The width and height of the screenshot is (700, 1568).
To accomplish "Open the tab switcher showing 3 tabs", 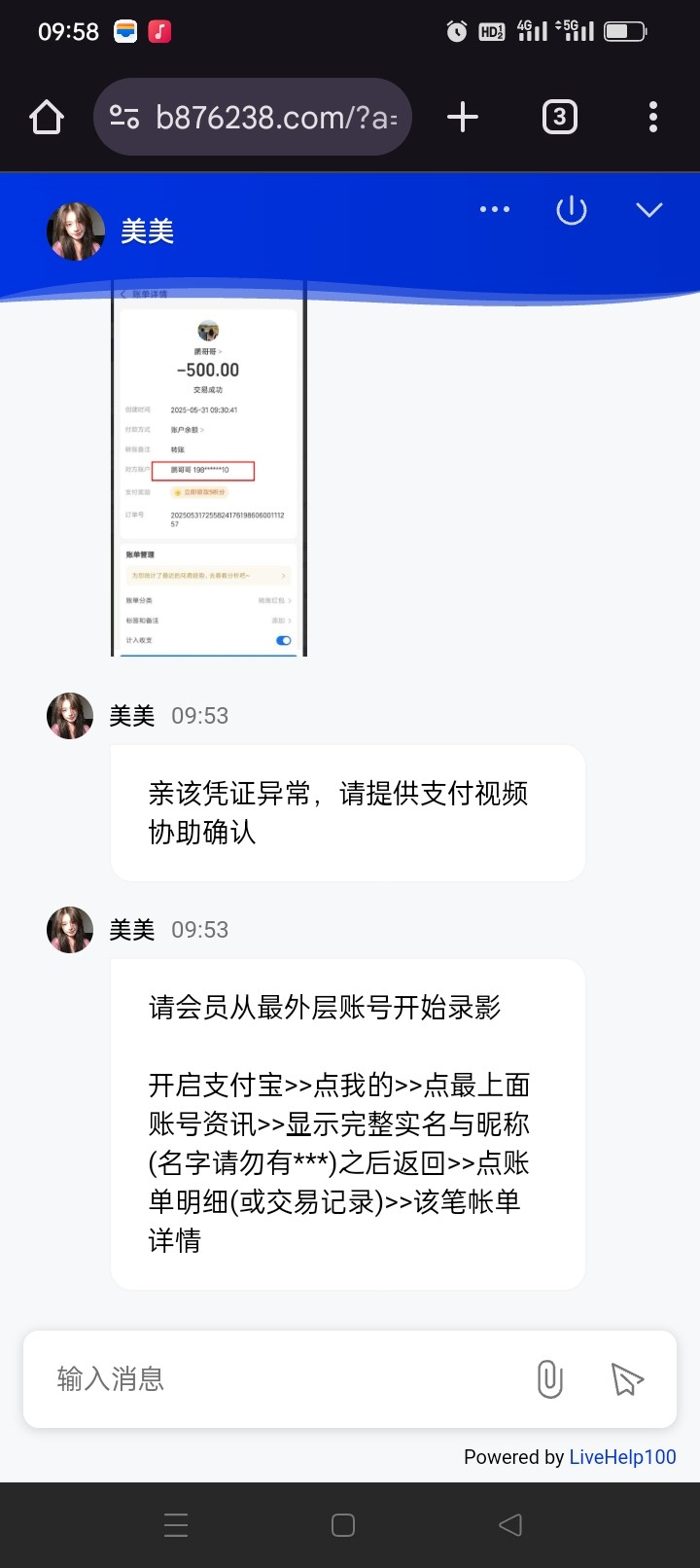I will click(x=559, y=118).
